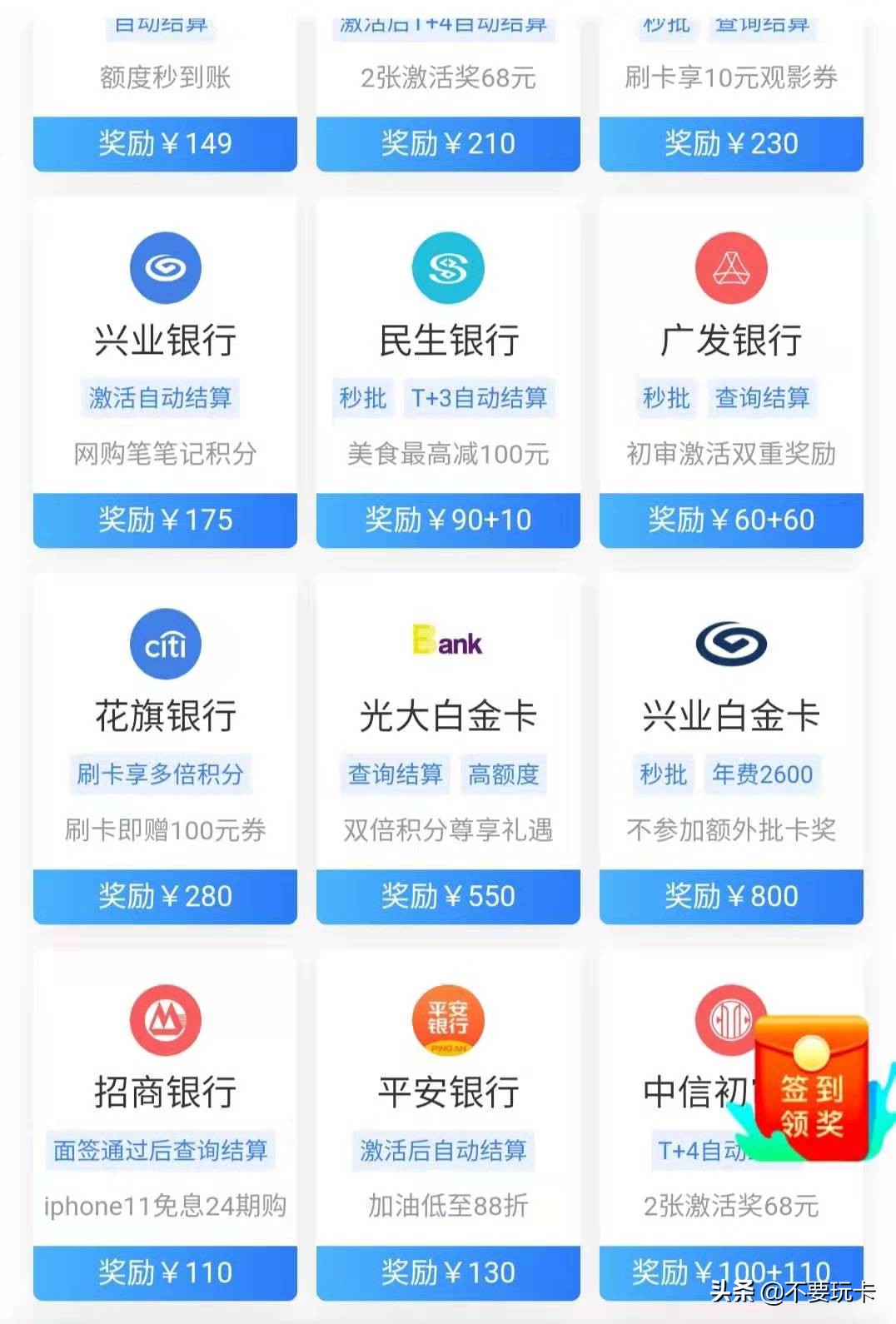Toggle the 秒批 tag on 民生银行 card
896x1324 pixels.
click(361, 397)
